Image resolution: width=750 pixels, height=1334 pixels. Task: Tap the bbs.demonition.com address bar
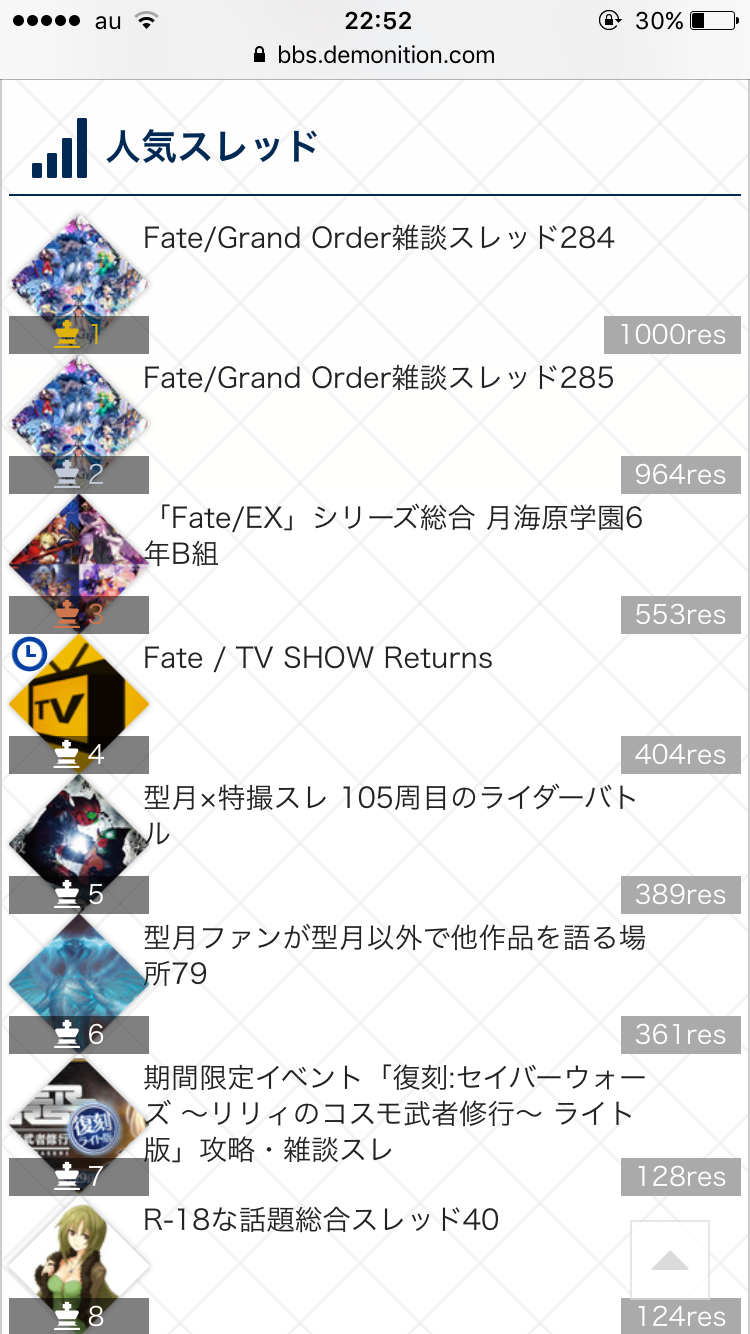point(375,55)
